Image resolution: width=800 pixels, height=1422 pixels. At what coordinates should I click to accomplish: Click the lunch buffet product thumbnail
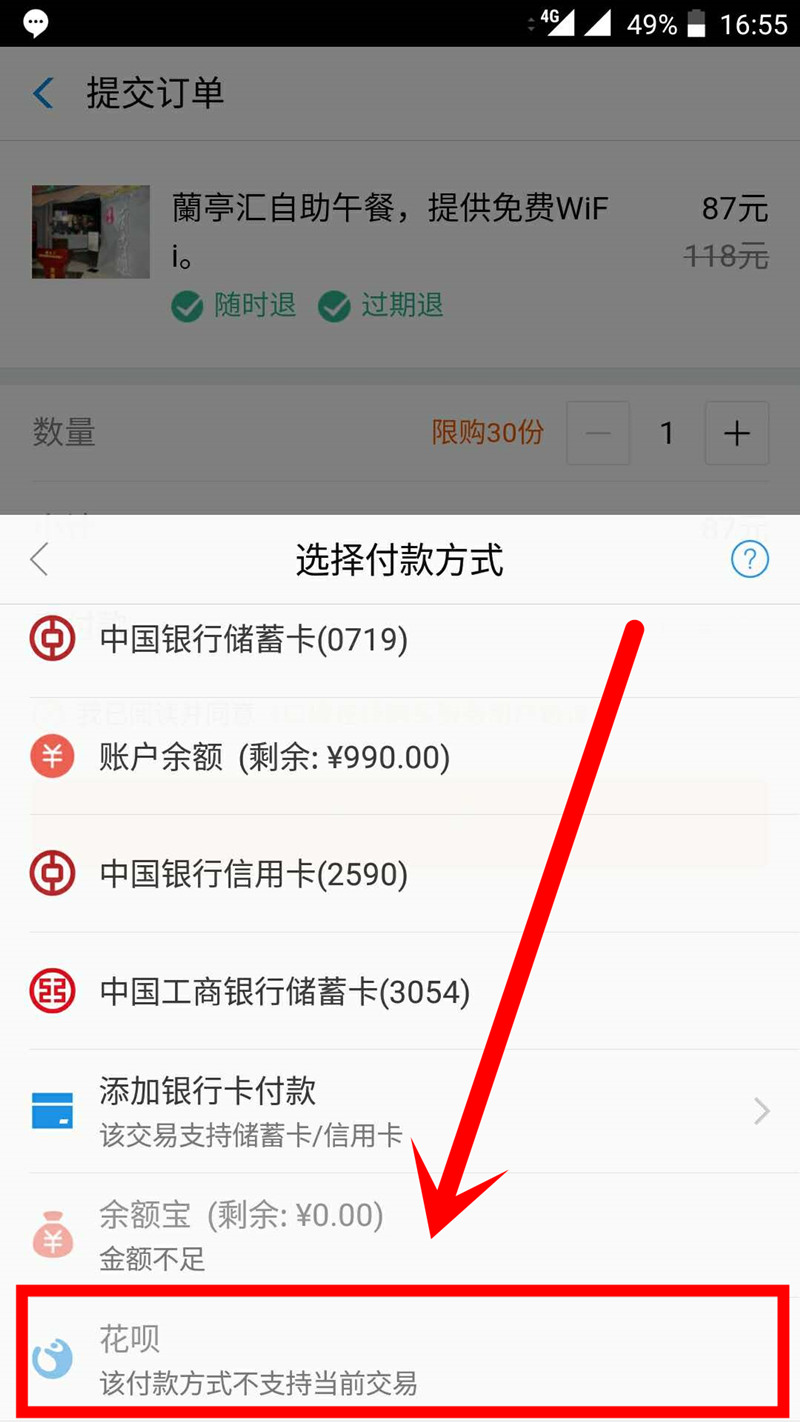[x=90, y=231]
